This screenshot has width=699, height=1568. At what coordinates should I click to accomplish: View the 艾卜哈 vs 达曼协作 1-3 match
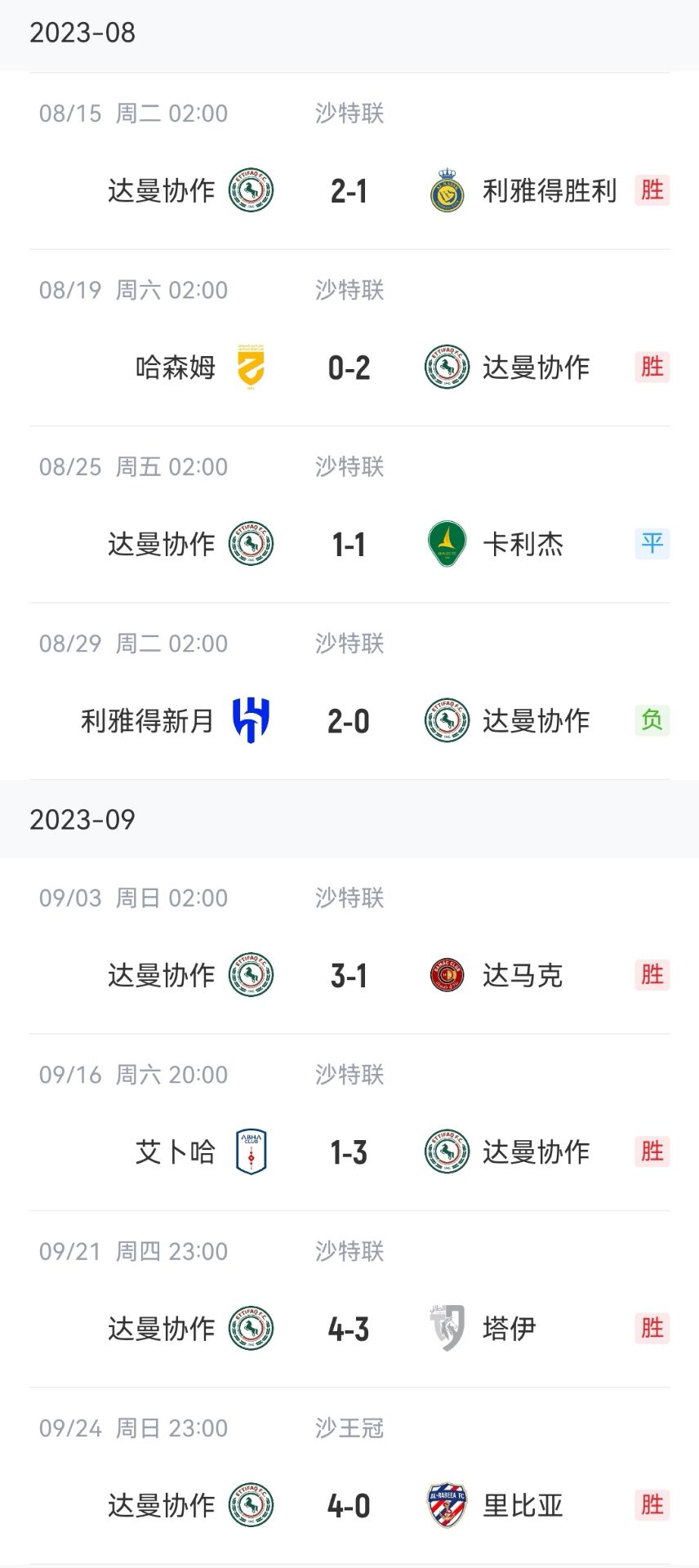click(349, 1152)
